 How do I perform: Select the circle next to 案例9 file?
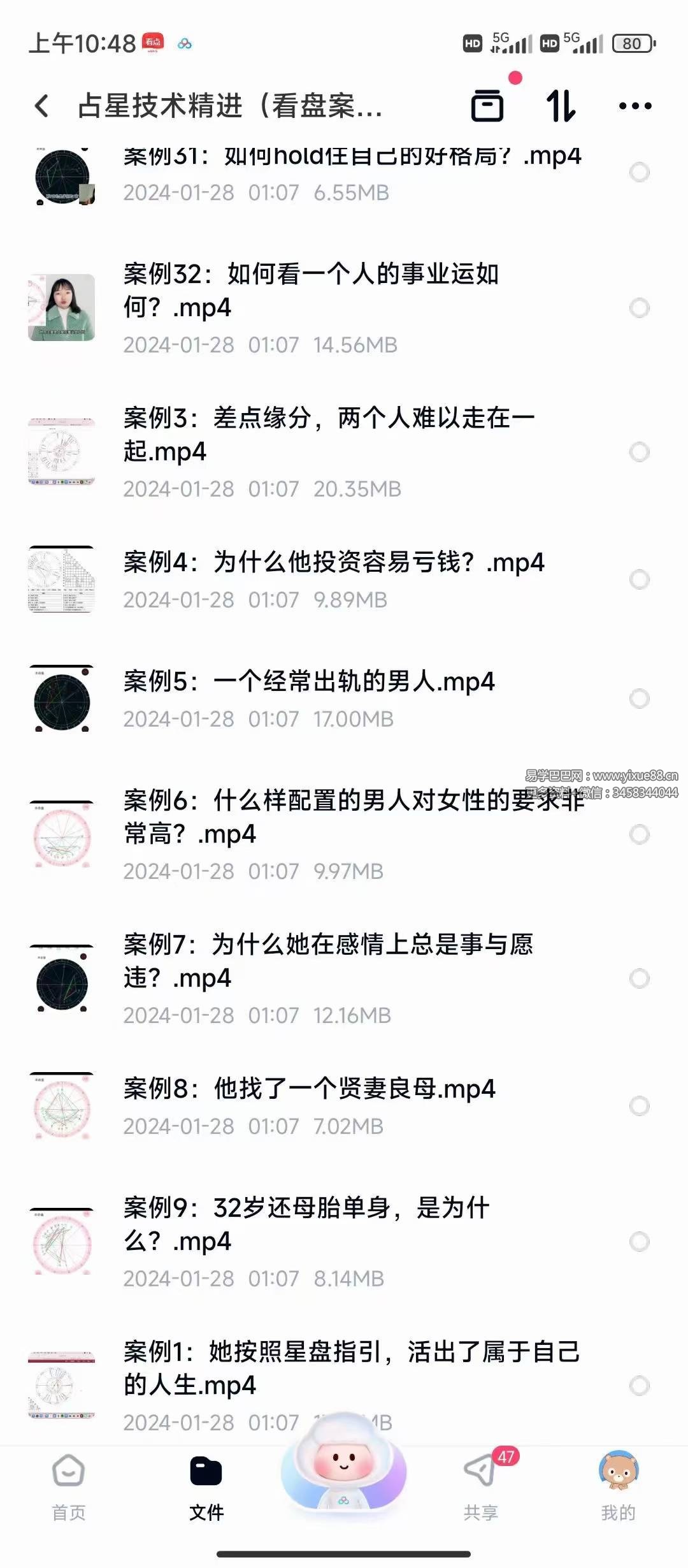point(639,1240)
